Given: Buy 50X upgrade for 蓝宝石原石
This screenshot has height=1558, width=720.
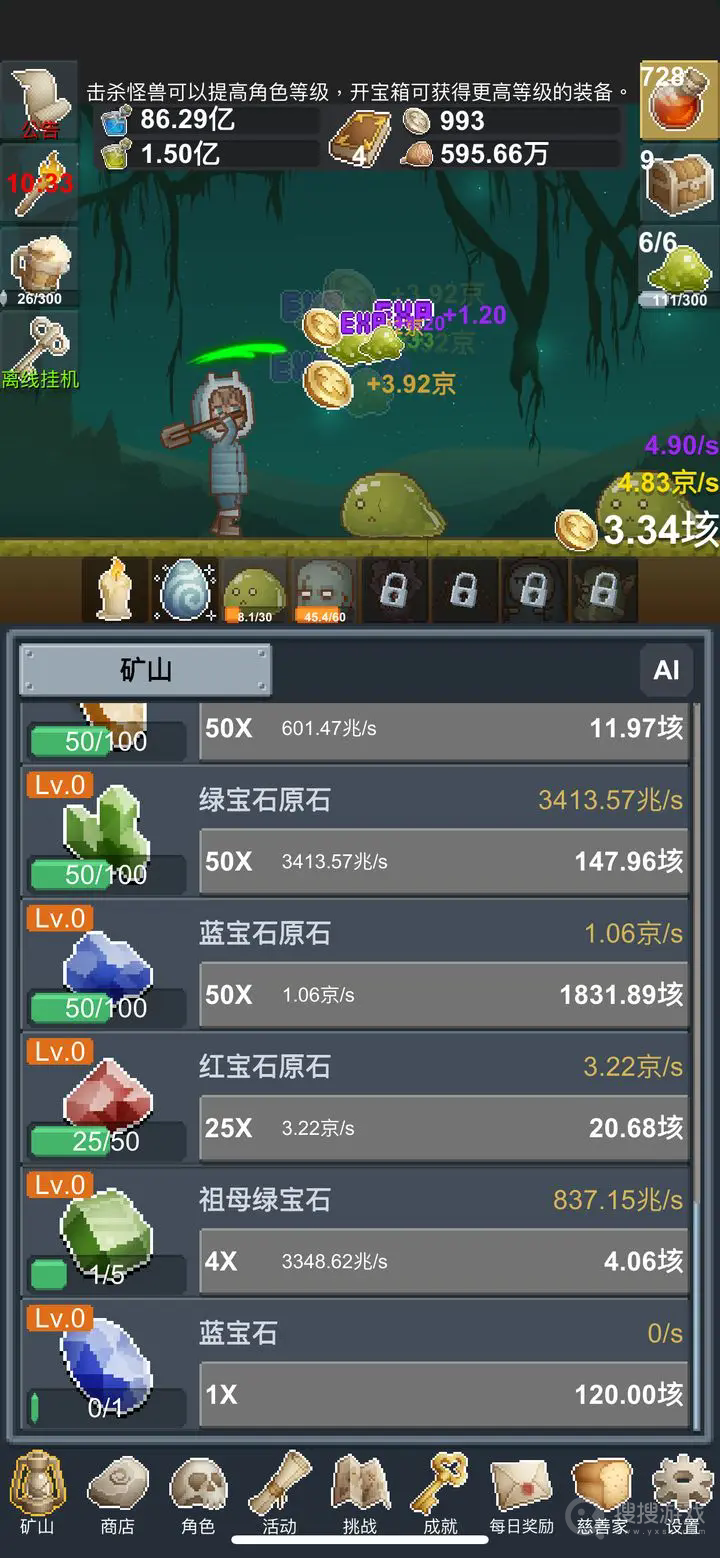Looking at the screenshot, I should [x=443, y=994].
